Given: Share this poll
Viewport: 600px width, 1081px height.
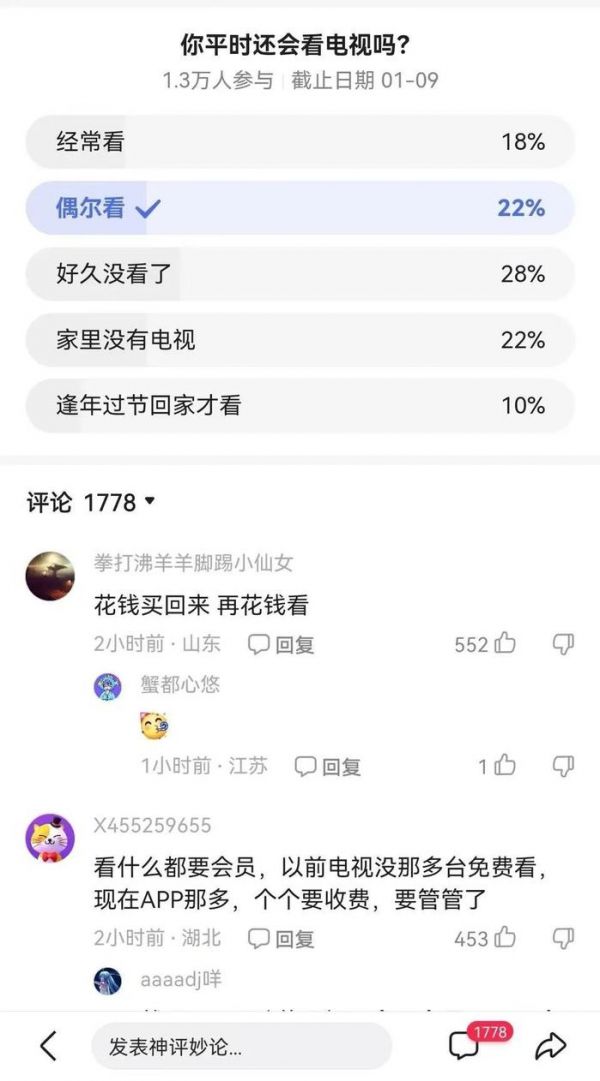Looking at the screenshot, I should click(551, 1046).
